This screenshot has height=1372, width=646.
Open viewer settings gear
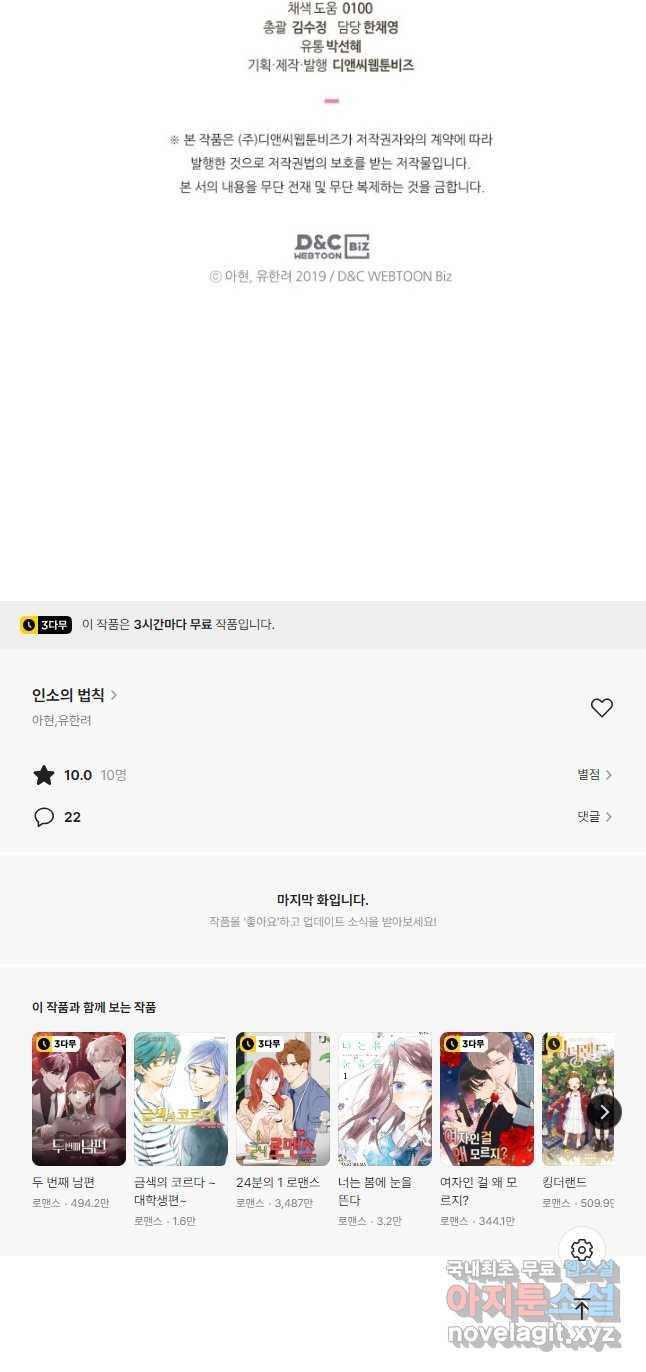click(x=582, y=1250)
